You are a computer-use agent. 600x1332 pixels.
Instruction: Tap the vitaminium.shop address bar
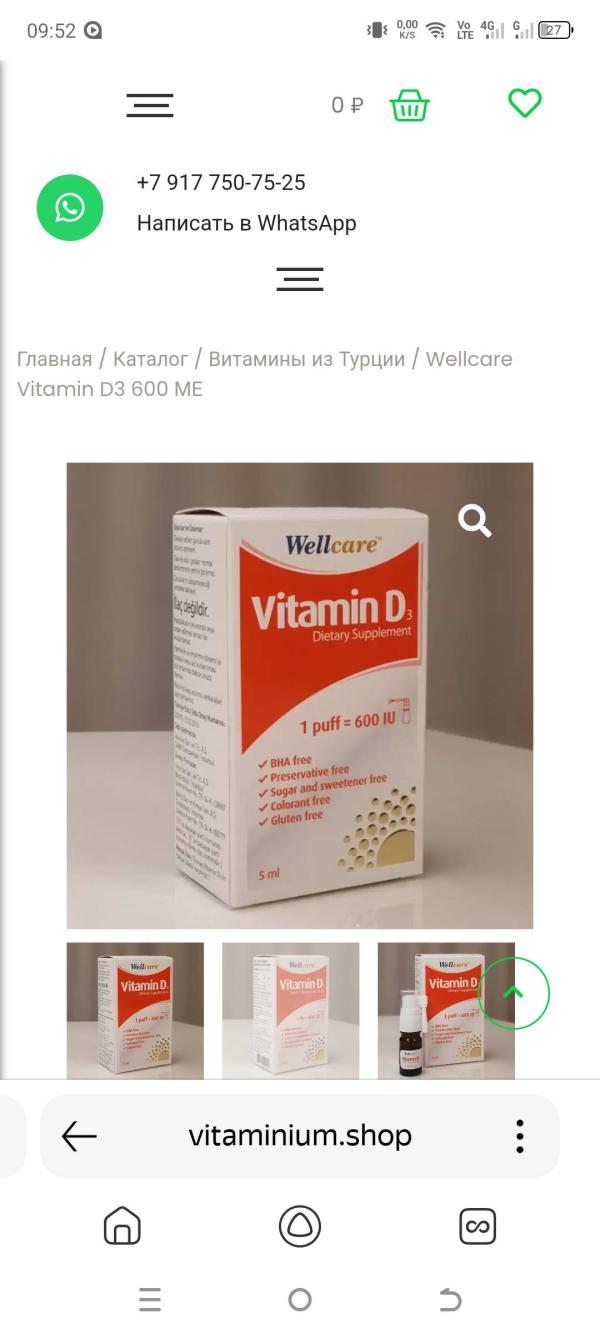[300, 1136]
